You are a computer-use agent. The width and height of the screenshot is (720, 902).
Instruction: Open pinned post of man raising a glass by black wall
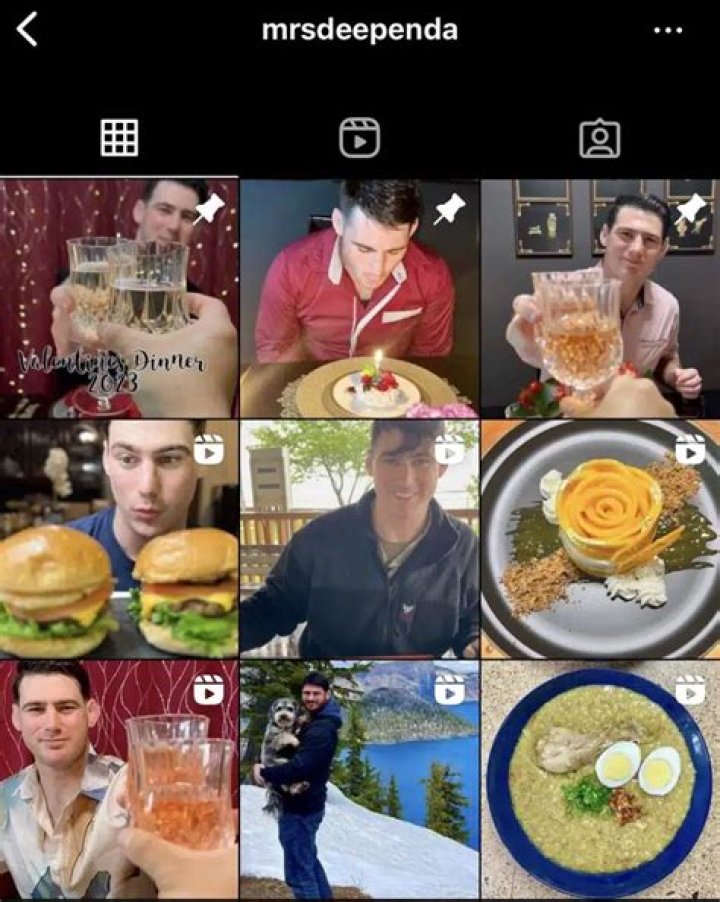point(600,298)
